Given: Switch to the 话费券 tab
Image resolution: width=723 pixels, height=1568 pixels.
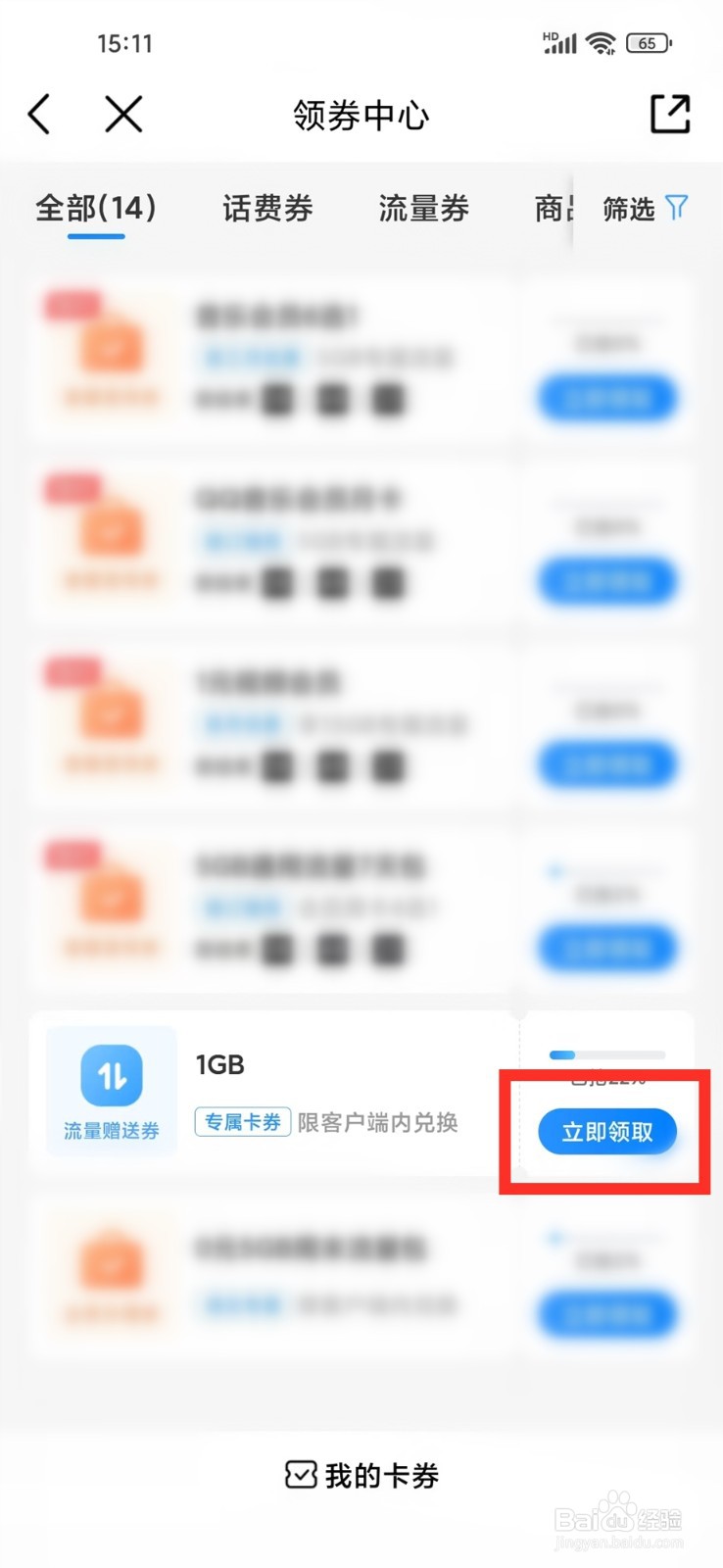Looking at the screenshot, I should pos(267,209).
